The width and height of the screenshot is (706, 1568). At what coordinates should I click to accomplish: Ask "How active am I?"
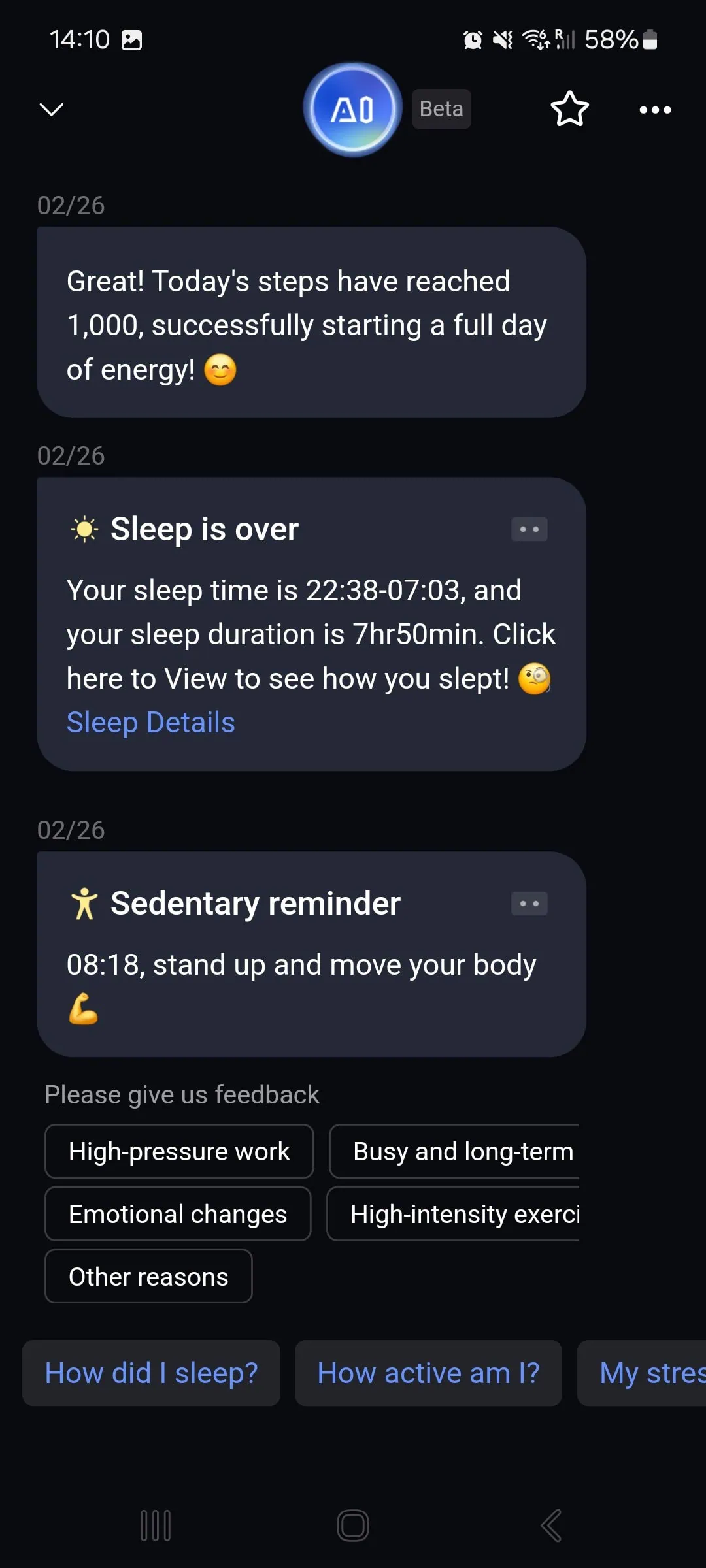(428, 1373)
